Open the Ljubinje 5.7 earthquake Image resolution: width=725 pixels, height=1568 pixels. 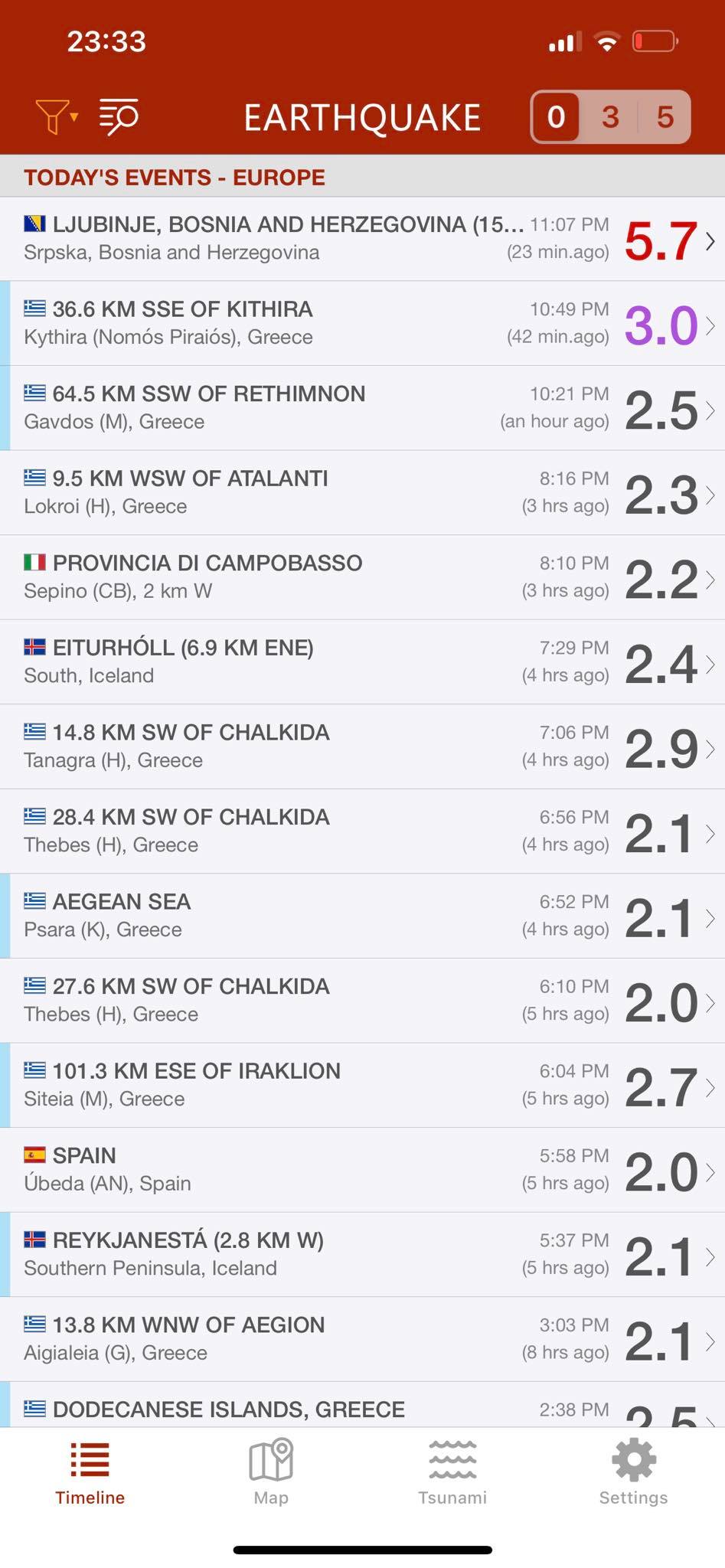click(362, 239)
